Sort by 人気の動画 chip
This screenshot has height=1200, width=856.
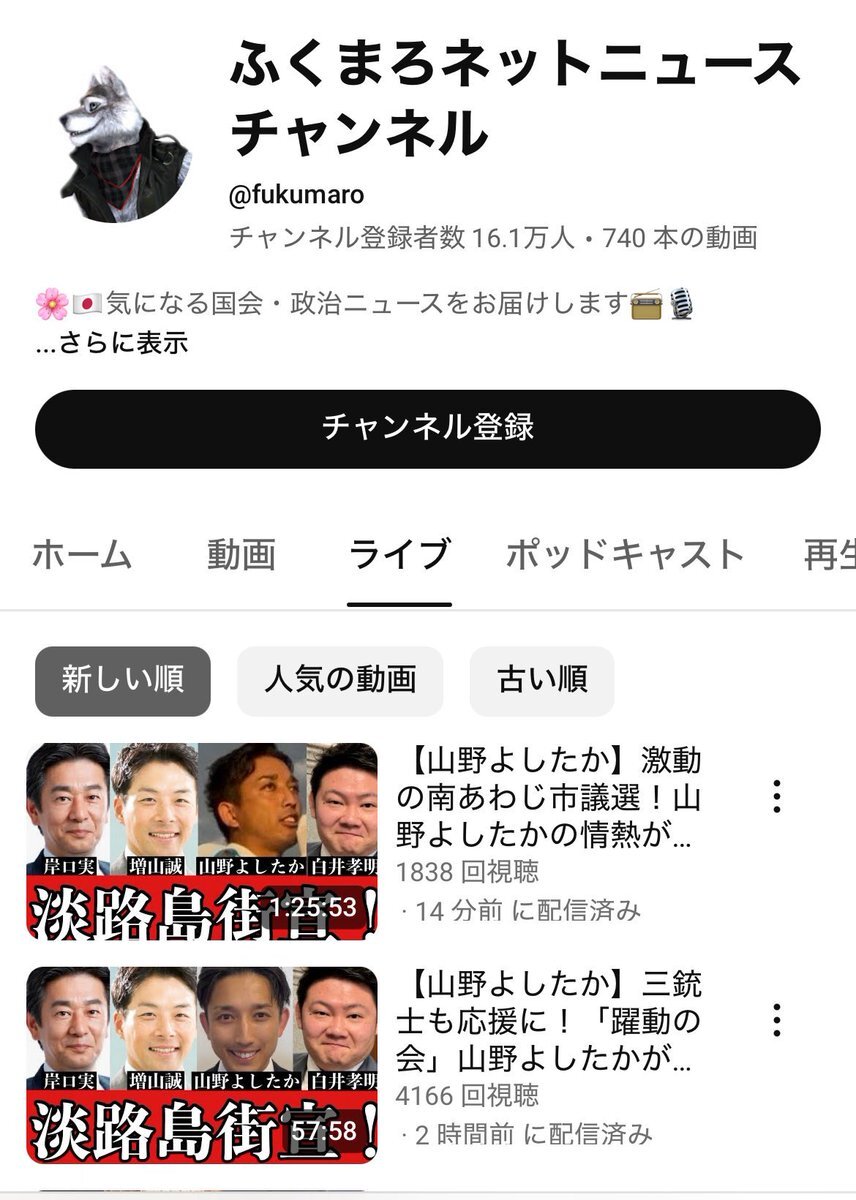(340, 681)
